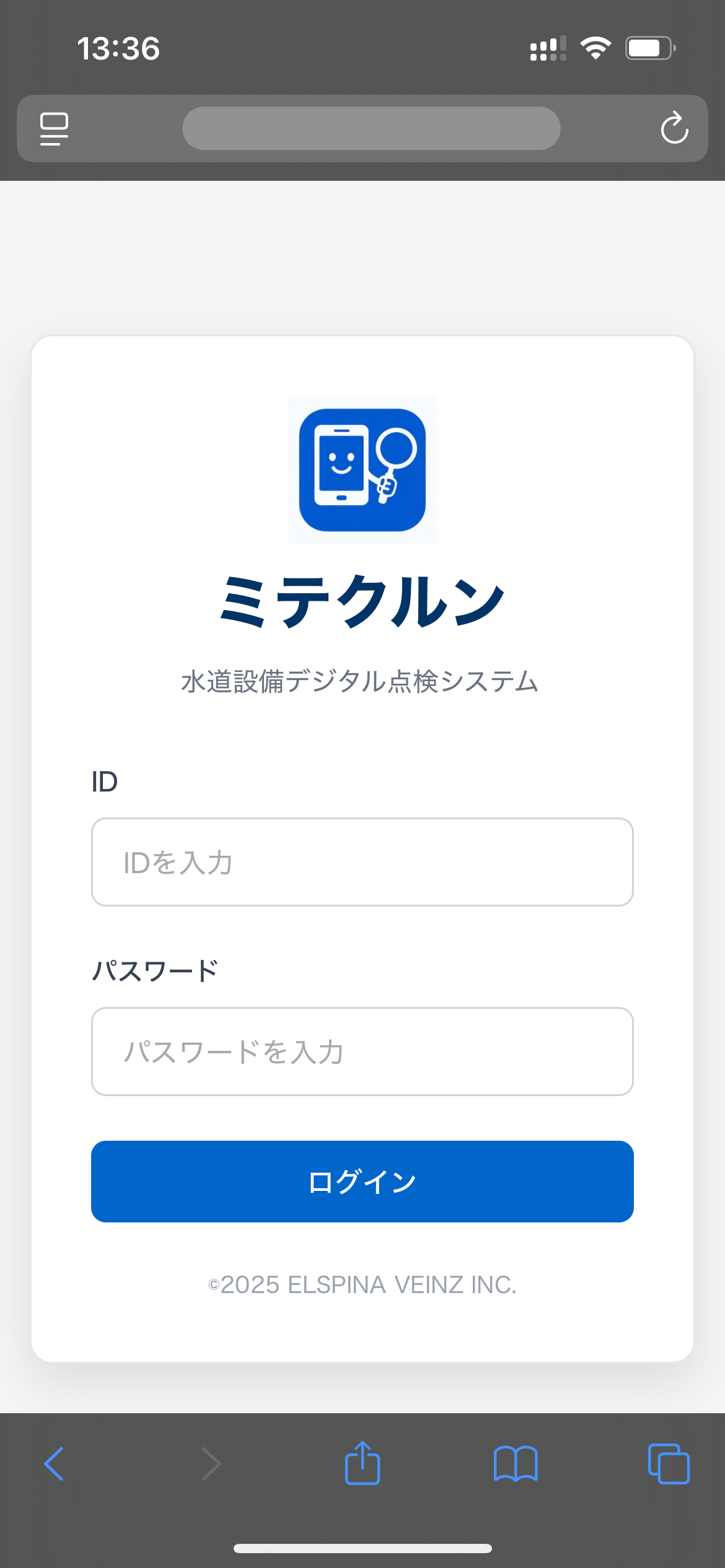The width and height of the screenshot is (725, 1568).
Task: Tap the Safari address bar
Action: (x=371, y=128)
